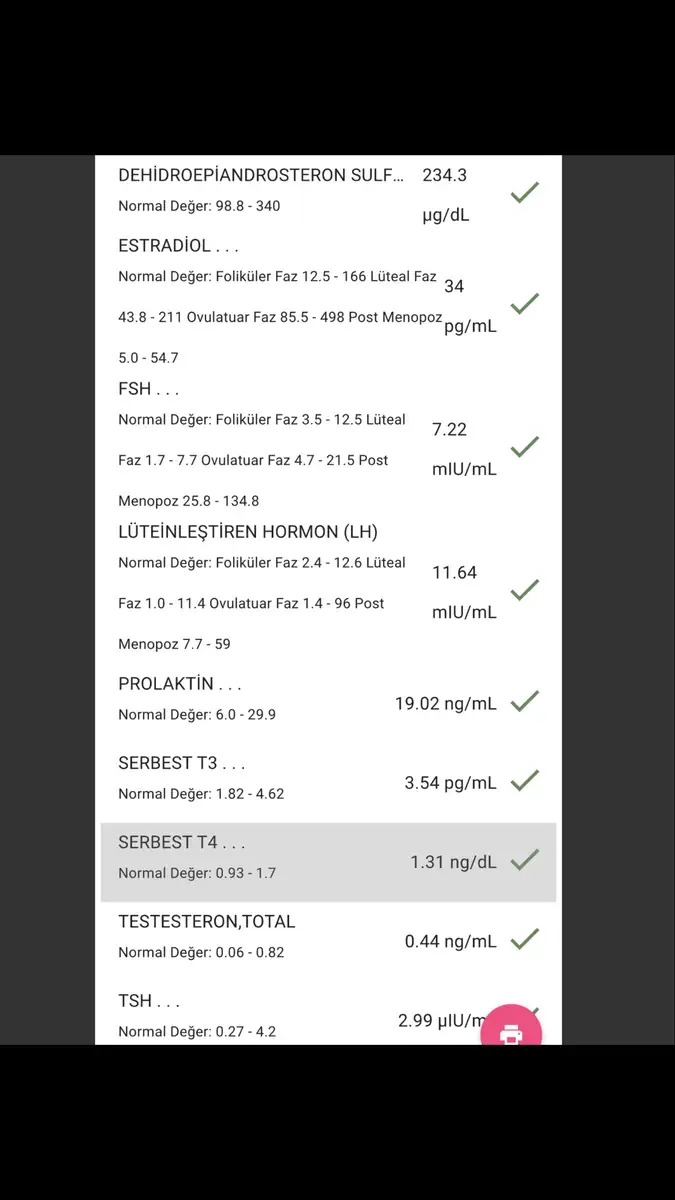Open the FSH result row
675x1200 pixels.
(x=328, y=446)
